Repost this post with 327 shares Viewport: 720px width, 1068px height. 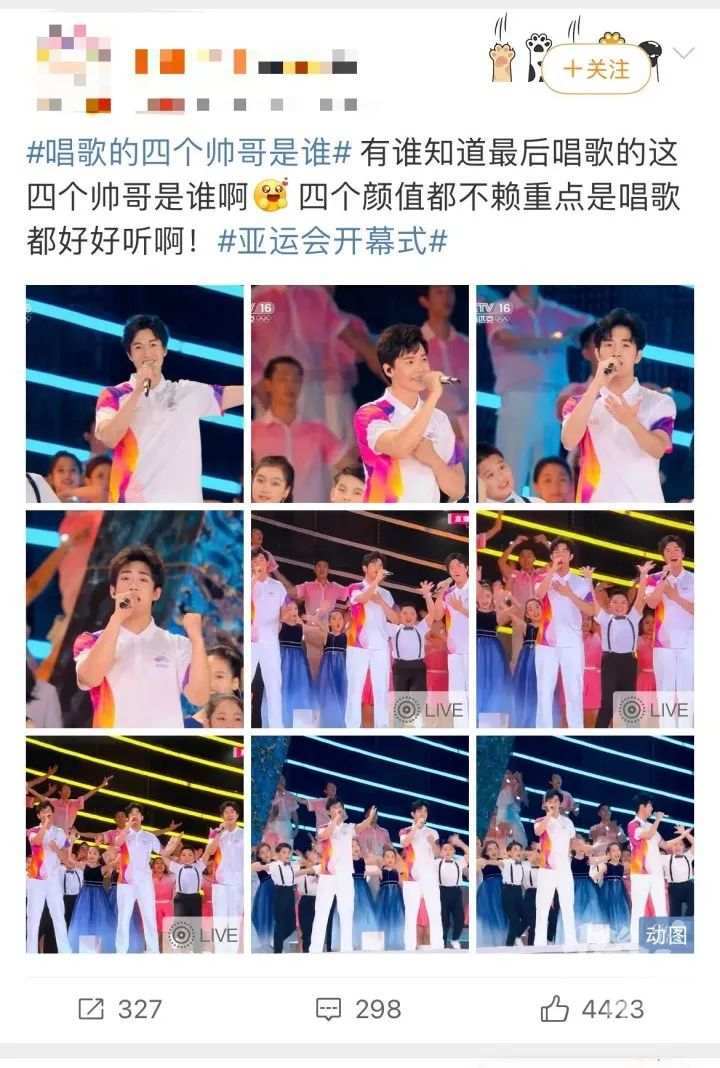(x=120, y=1009)
